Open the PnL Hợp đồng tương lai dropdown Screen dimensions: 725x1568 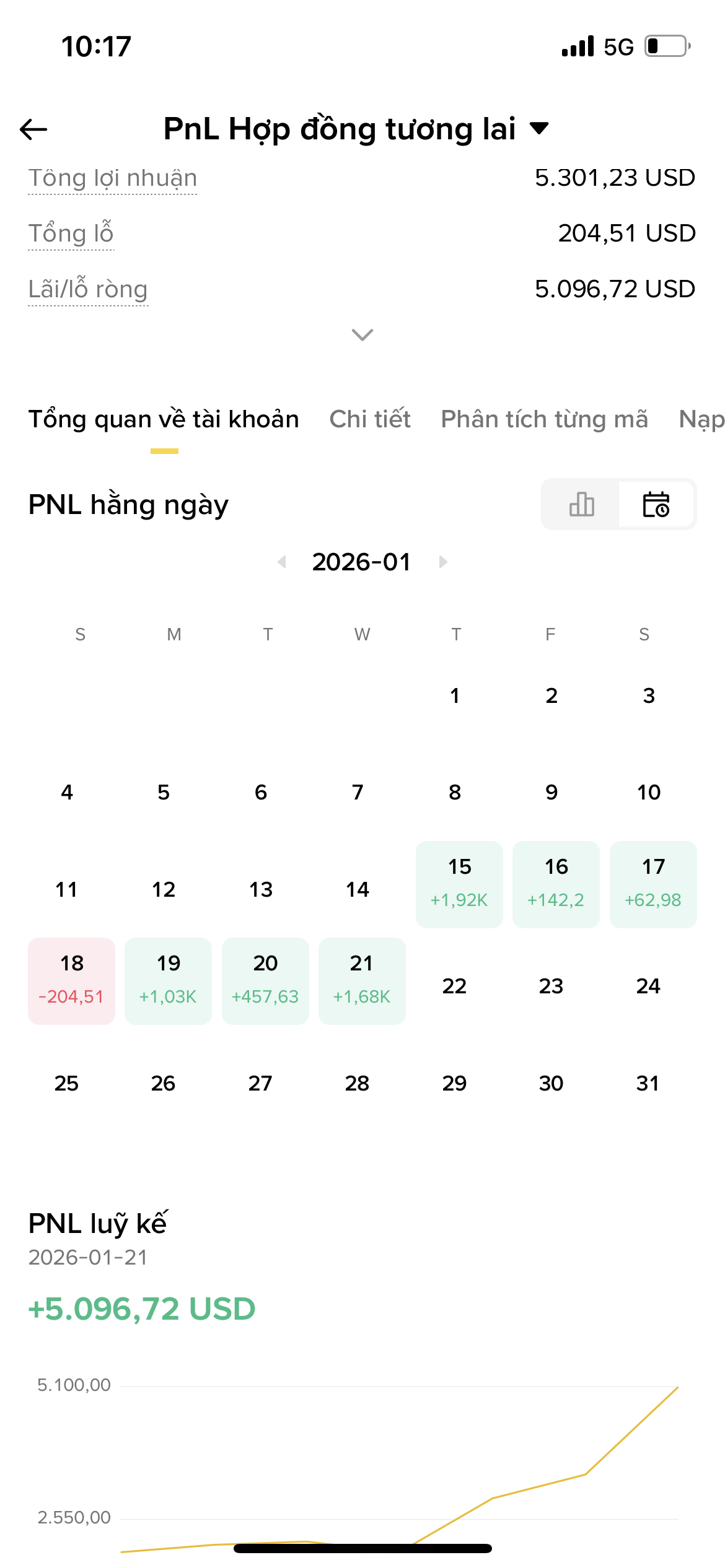(356, 129)
